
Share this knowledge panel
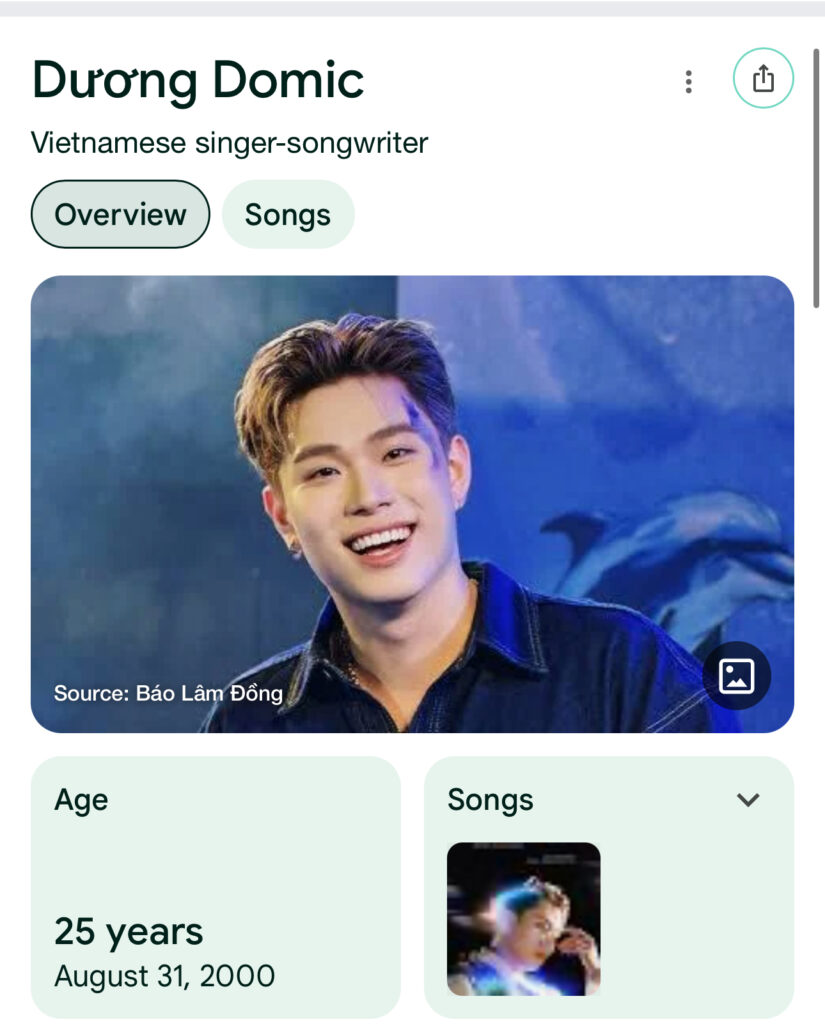point(763,78)
